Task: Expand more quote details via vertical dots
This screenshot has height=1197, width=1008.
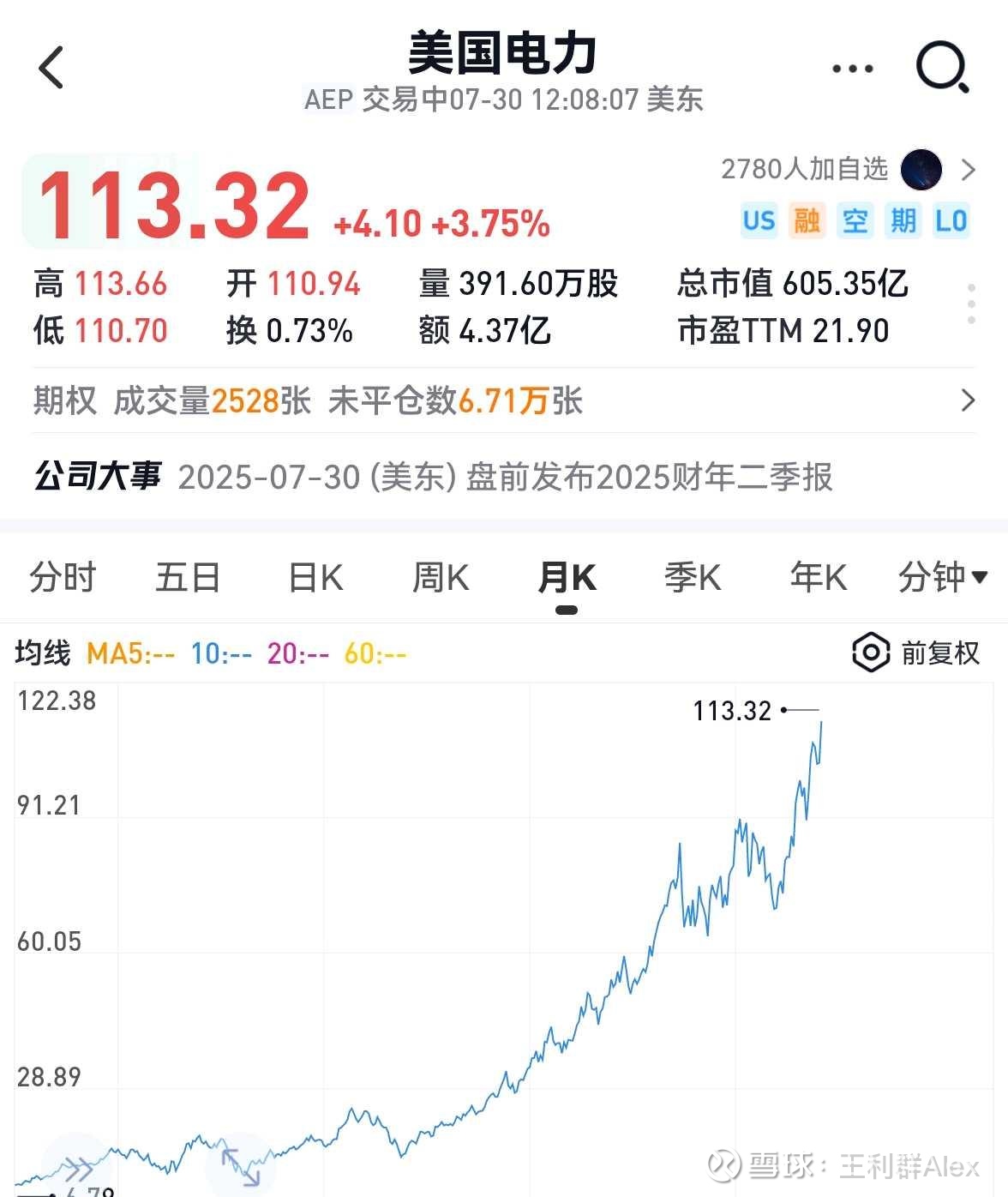Action: 971,304
